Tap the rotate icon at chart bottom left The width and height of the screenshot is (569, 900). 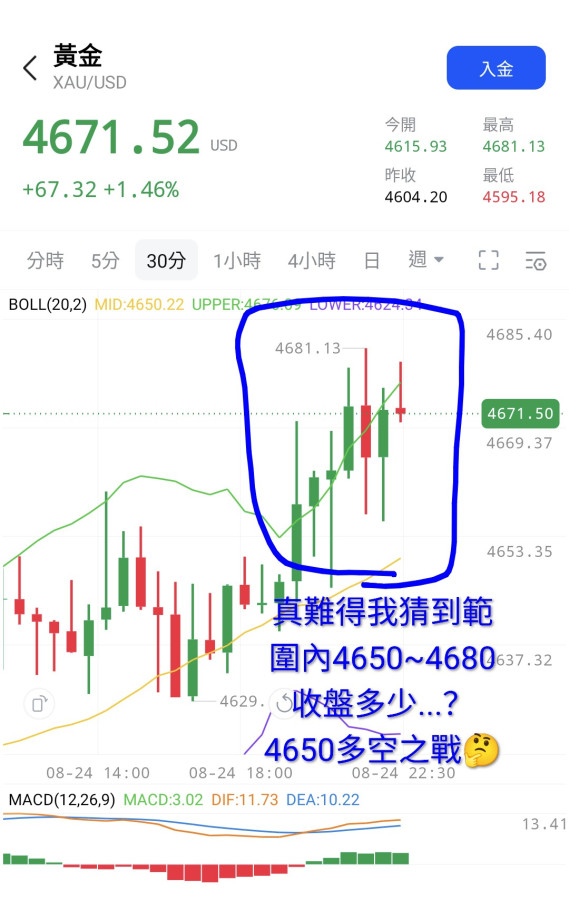point(39,704)
